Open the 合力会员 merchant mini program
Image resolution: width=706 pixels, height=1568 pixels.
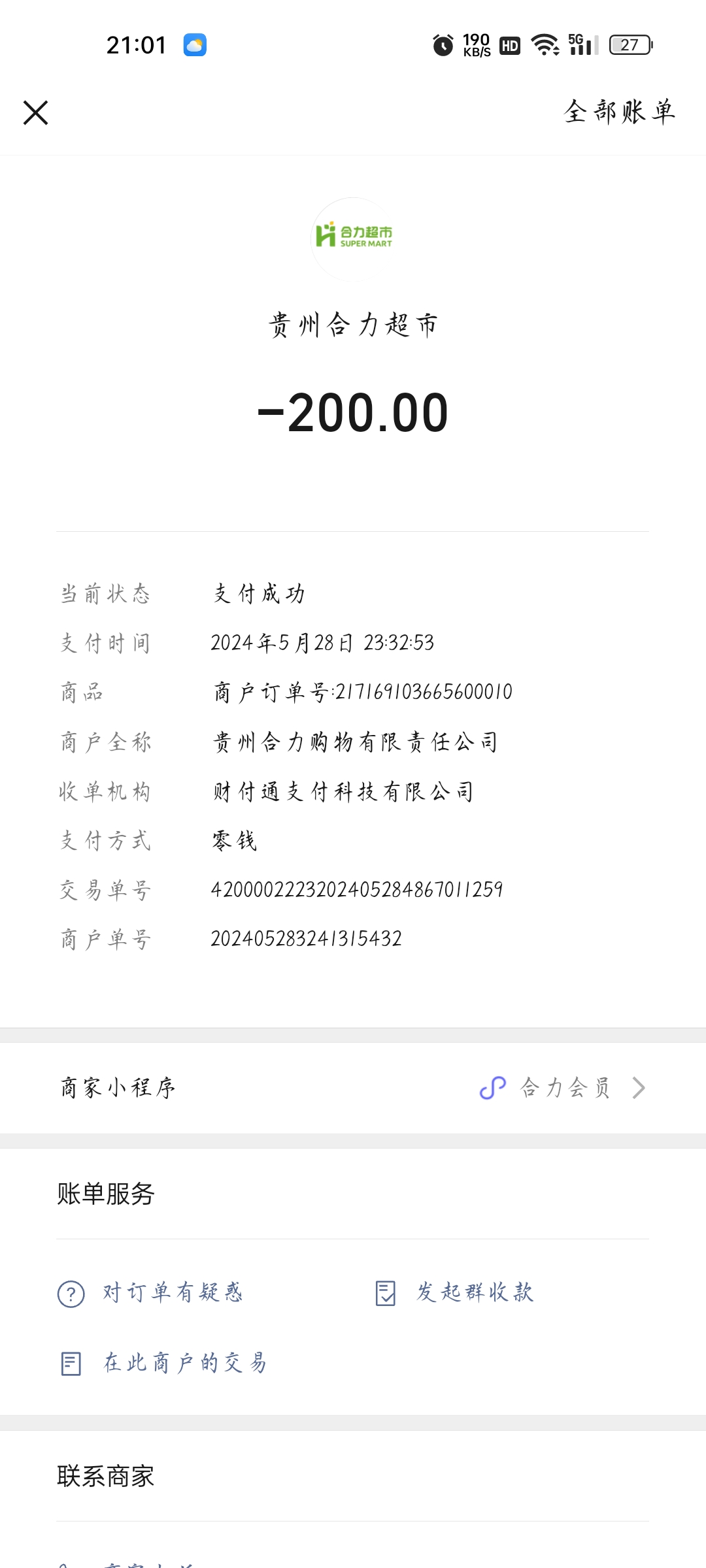(x=564, y=1088)
